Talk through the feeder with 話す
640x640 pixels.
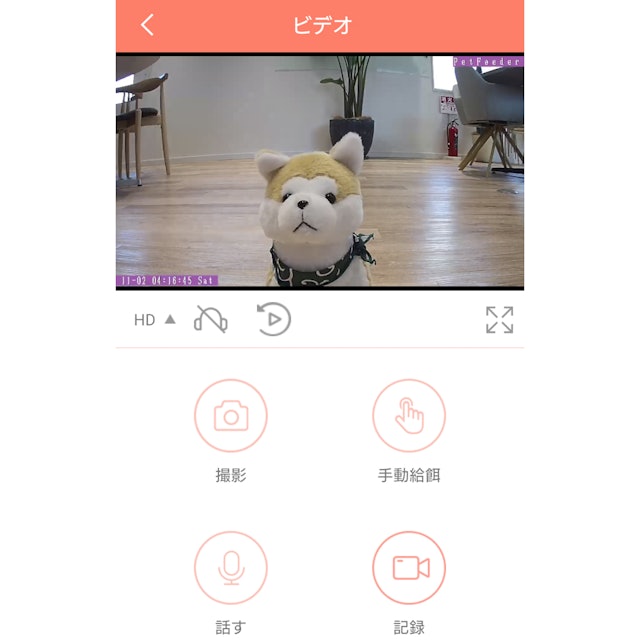coord(231,568)
